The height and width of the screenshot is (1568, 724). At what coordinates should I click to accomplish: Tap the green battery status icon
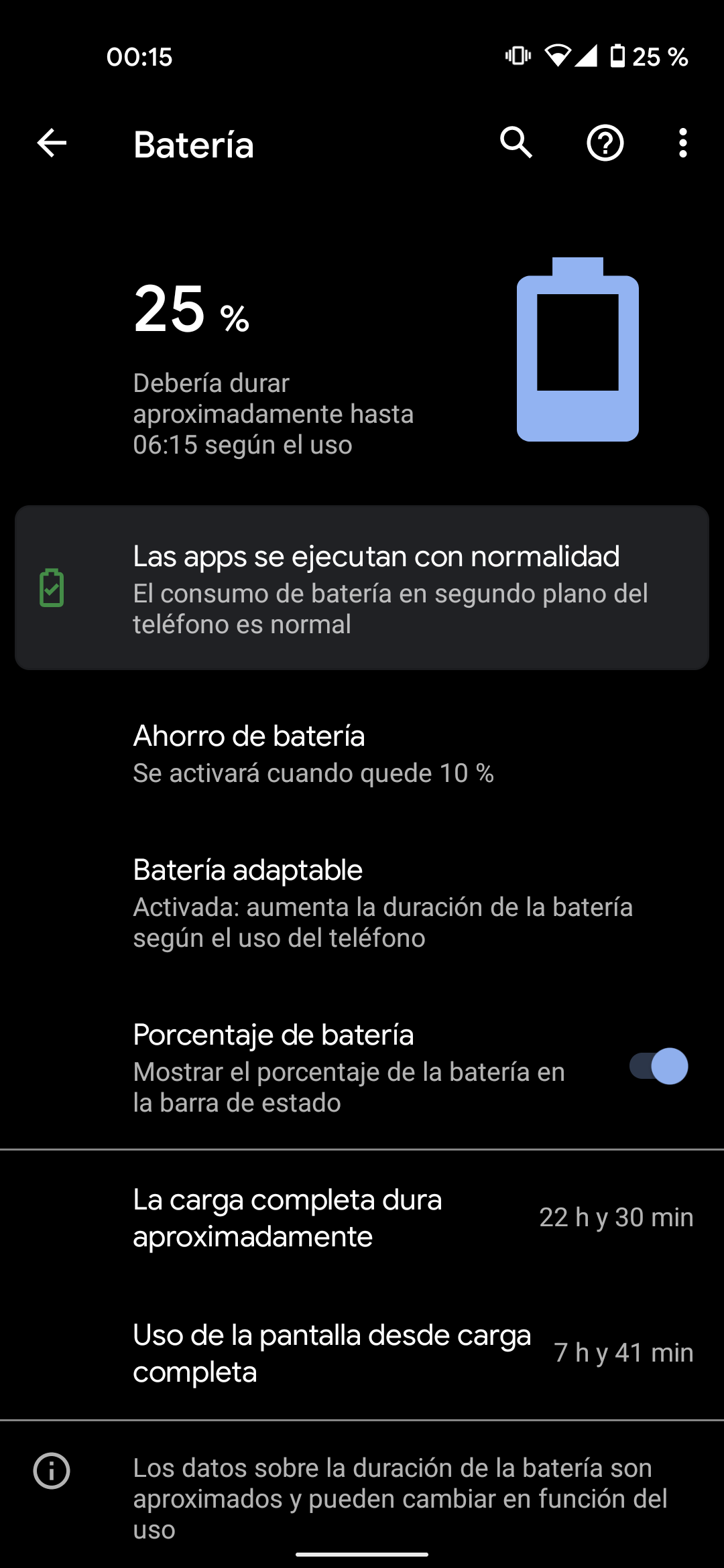pyautogui.click(x=53, y=588)
